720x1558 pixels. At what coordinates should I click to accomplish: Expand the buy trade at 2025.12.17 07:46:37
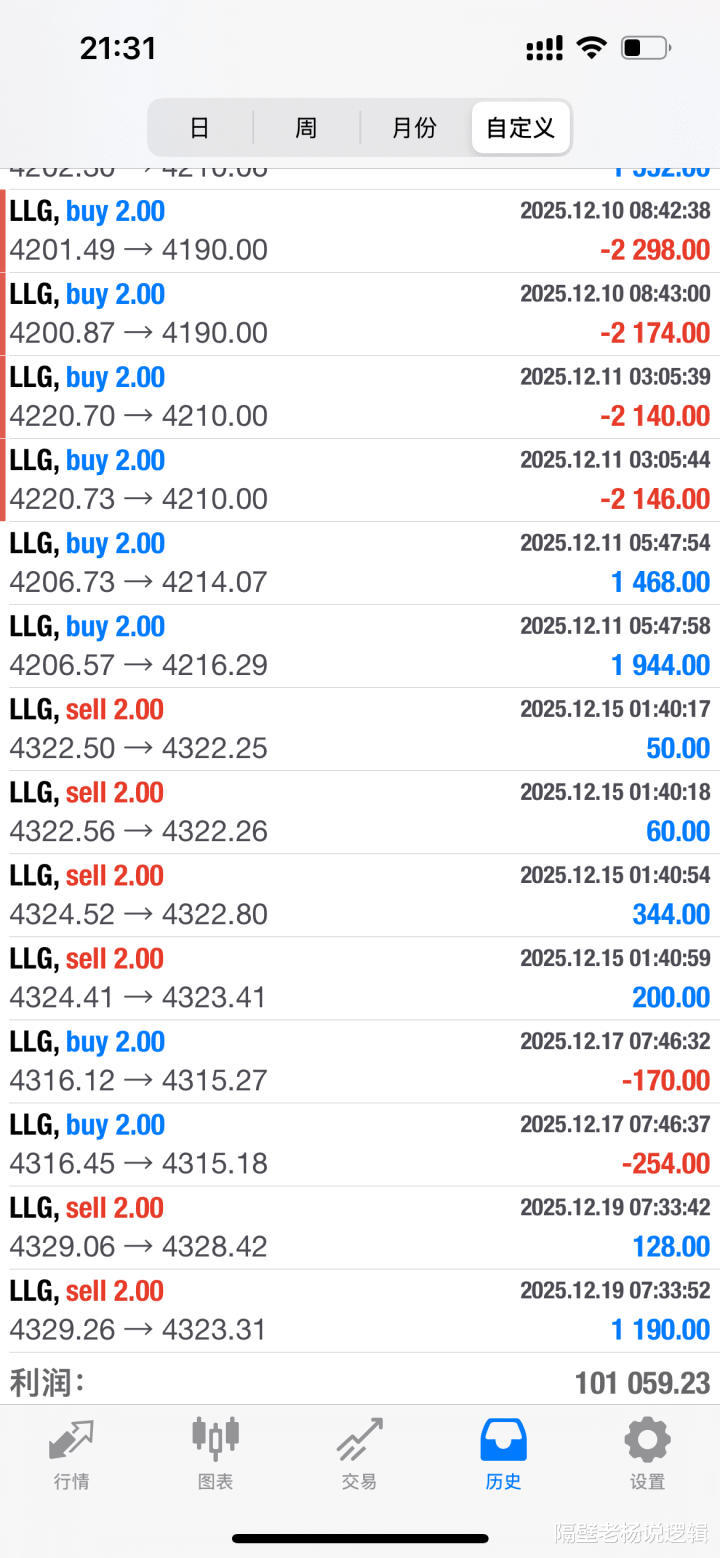[x=360, y=1144]
